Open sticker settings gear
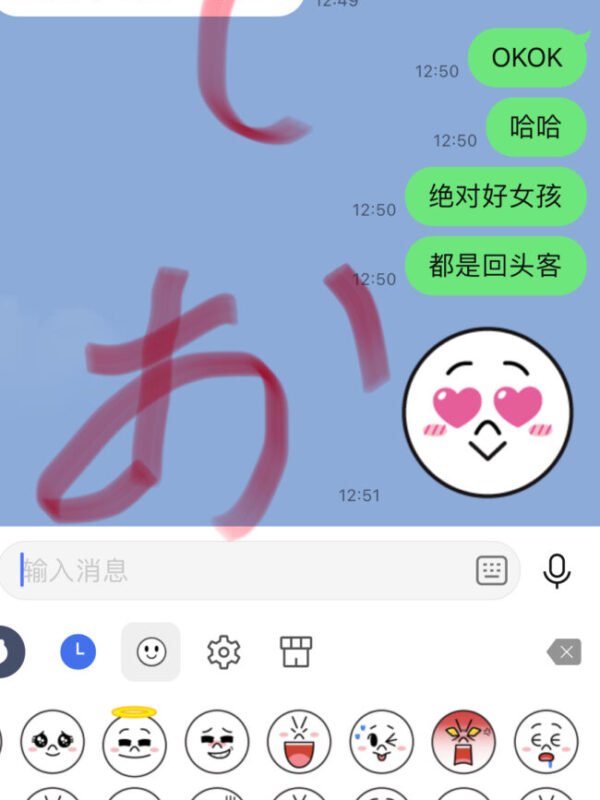 click(x=224, y=652)
